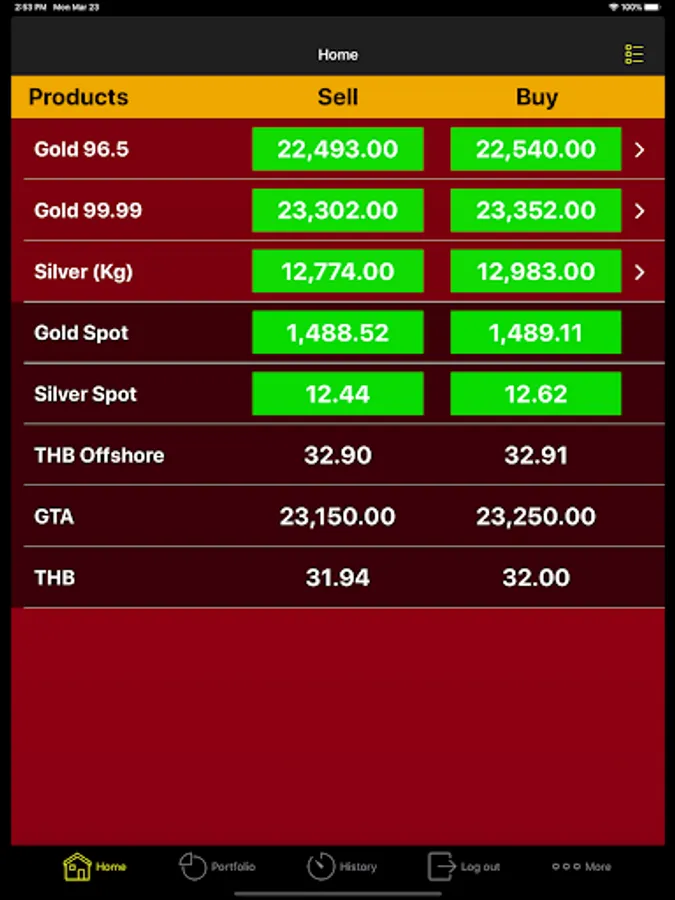Open the More tab
This screenshot has height=900, width=675.
[581, 867]
